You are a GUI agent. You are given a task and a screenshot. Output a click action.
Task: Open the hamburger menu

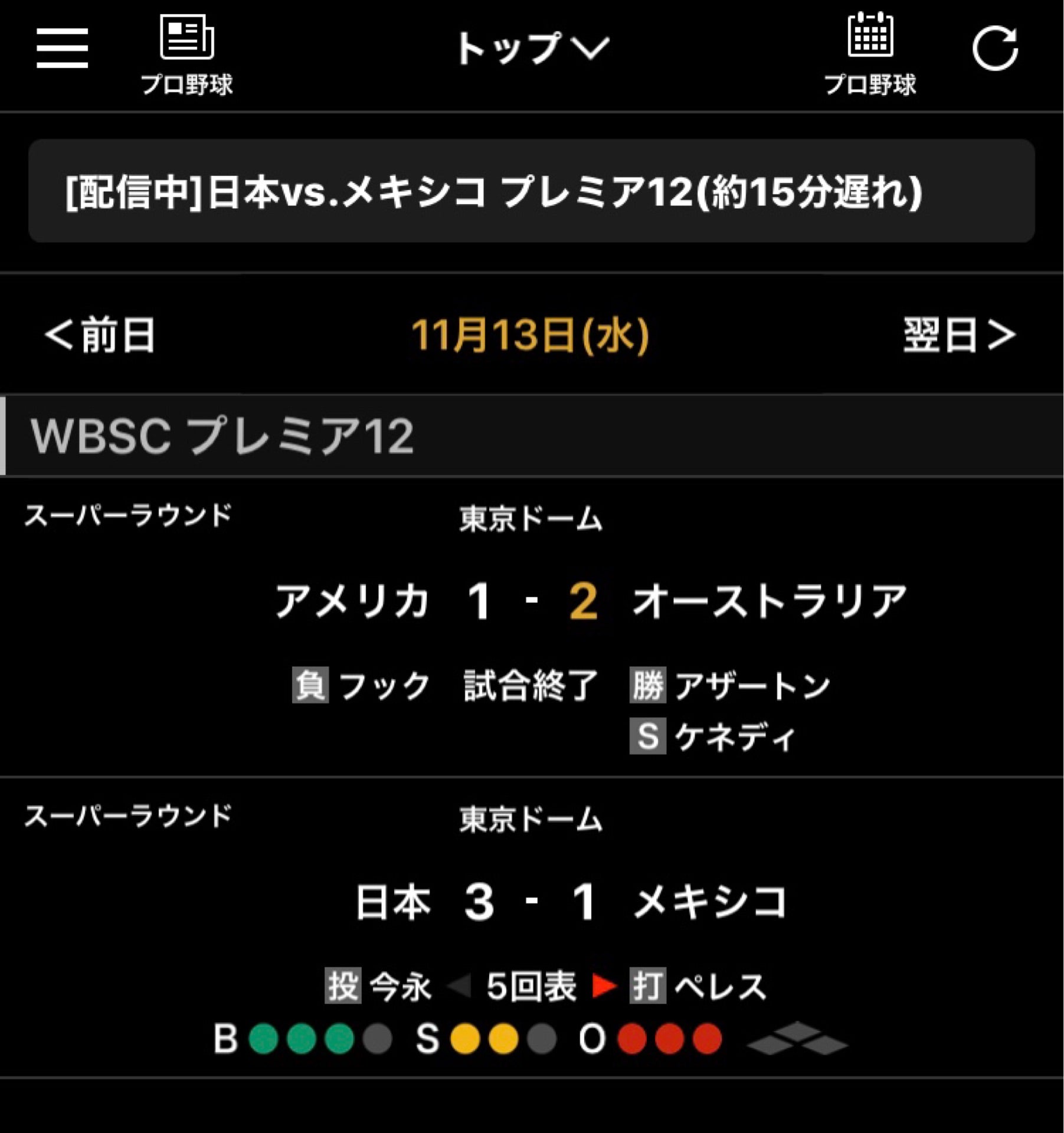coord(62,48)
